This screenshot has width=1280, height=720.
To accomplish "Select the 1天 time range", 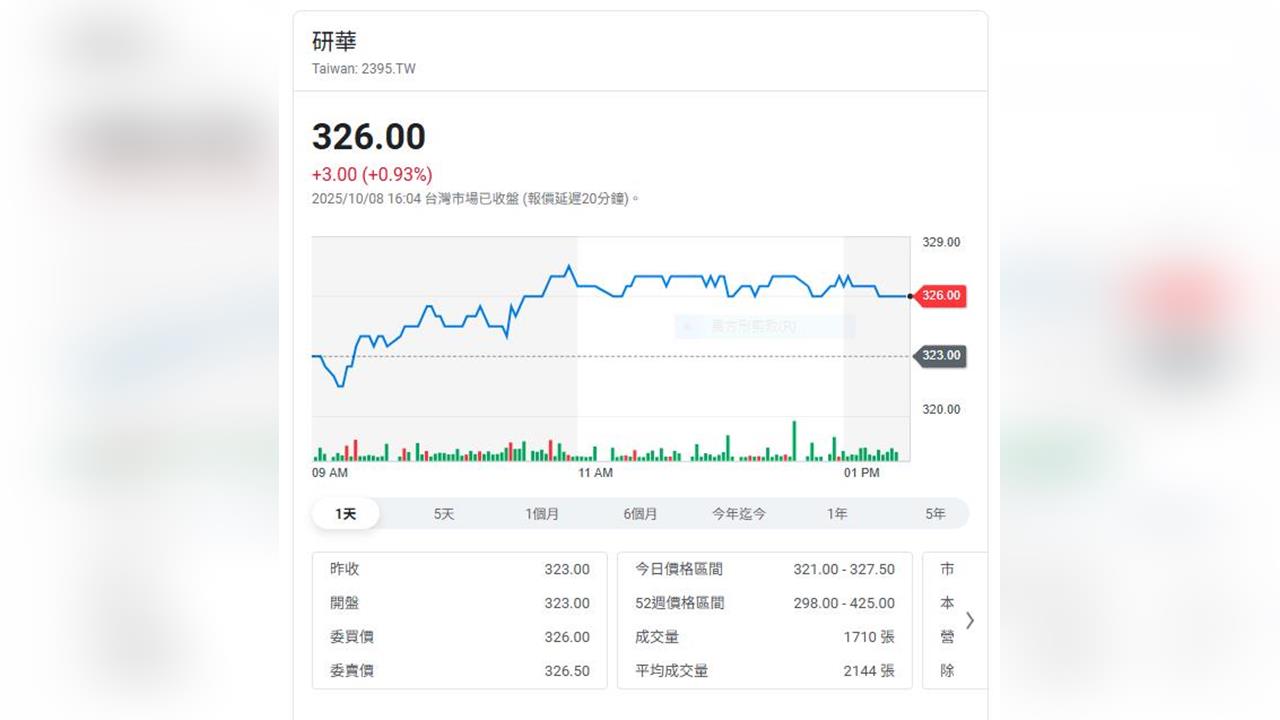I will point(345,514).
